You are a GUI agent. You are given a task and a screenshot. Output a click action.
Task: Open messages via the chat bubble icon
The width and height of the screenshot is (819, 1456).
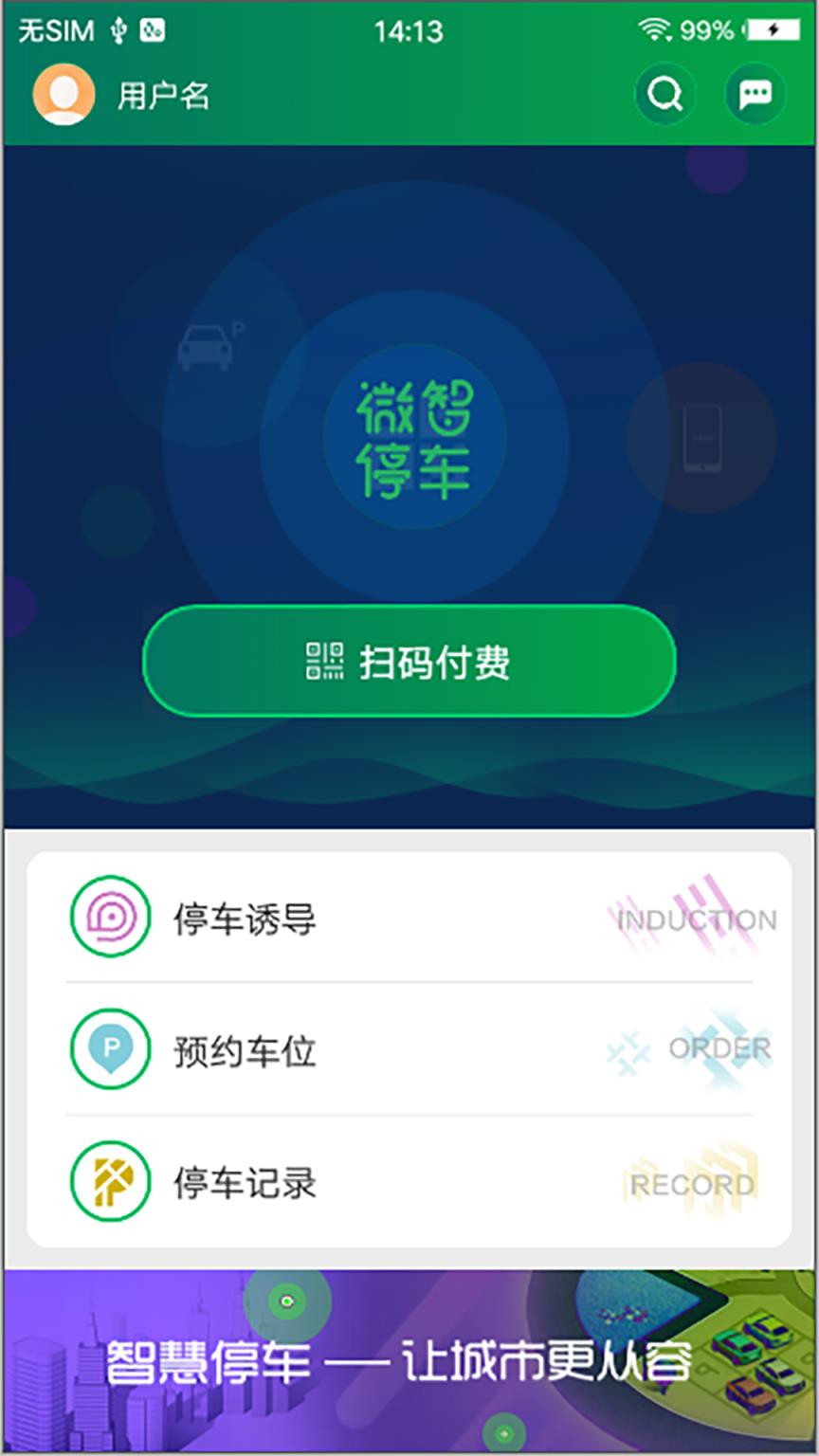point(754,94)
